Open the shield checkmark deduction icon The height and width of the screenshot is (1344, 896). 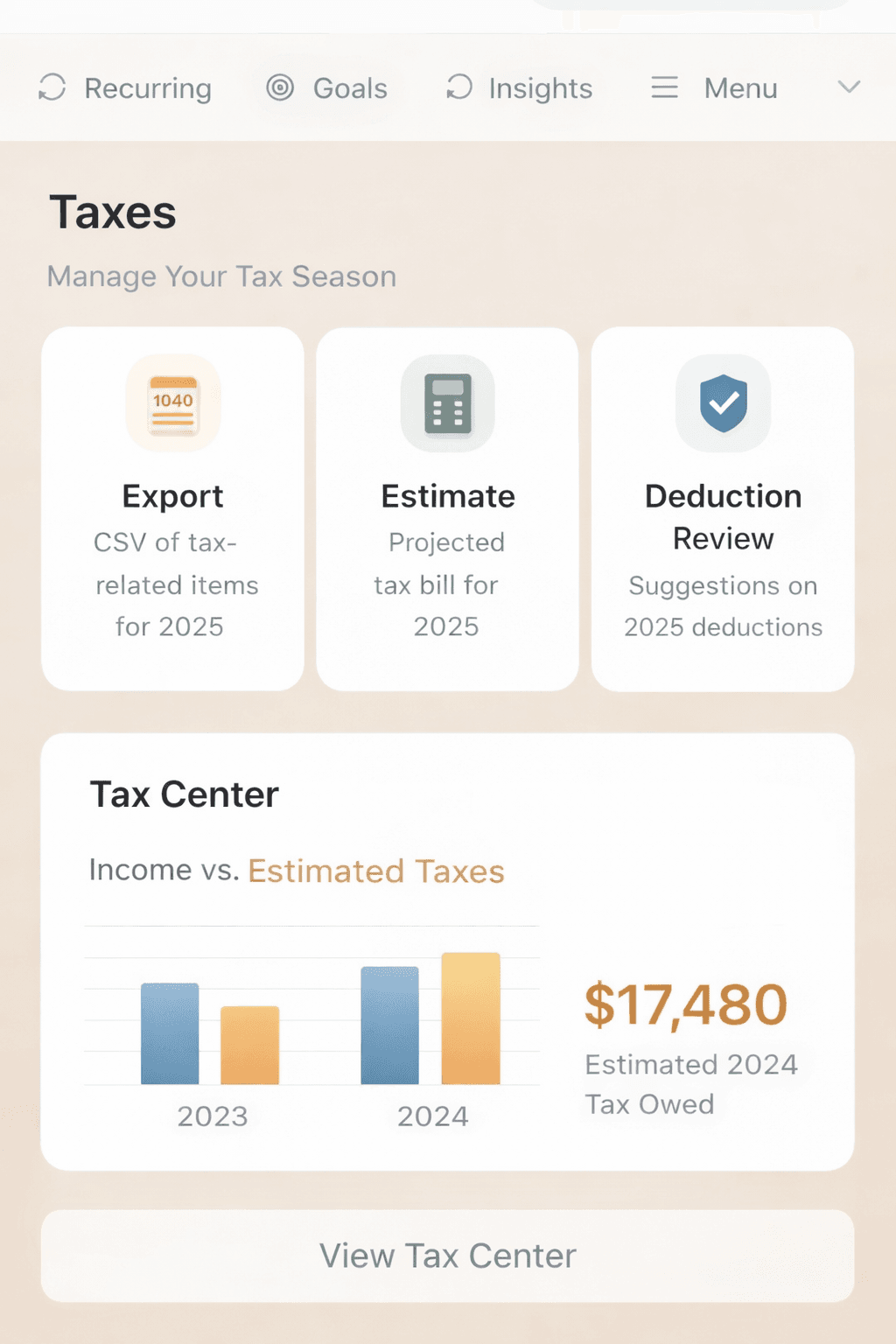722,403
